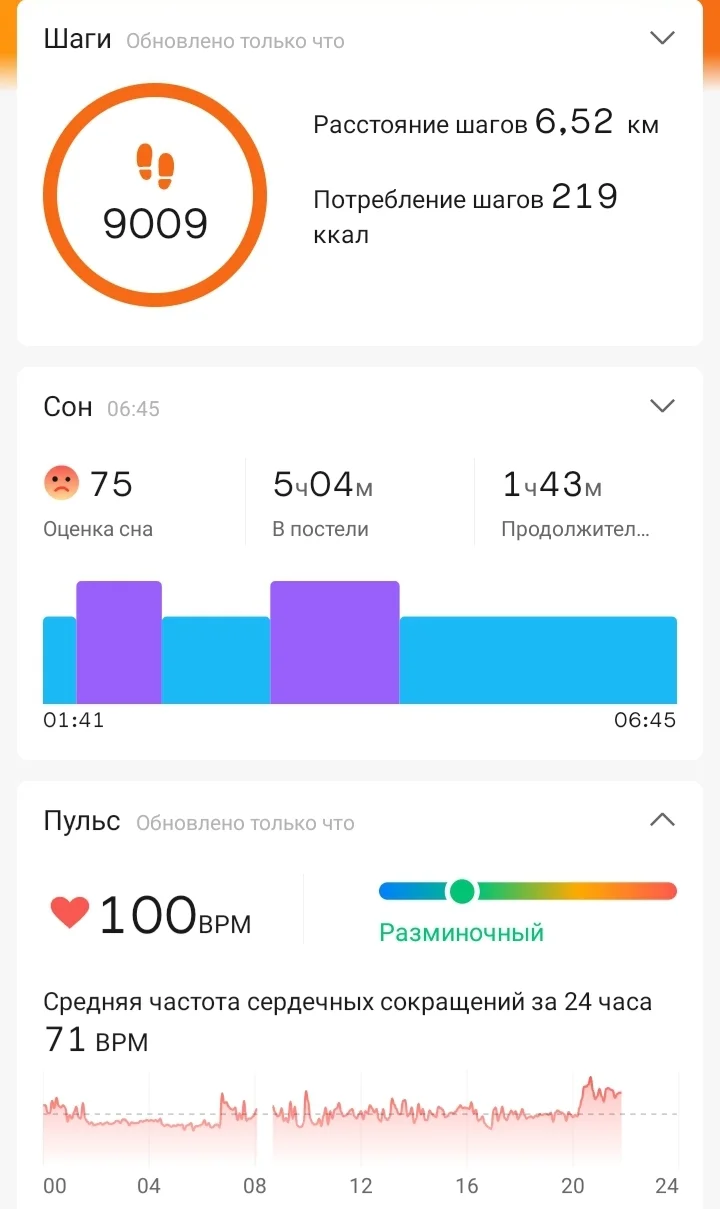Expand the Сон card via its chevron
The width and height of the screenshot is (720, 1209).
[x=662, y=406]
